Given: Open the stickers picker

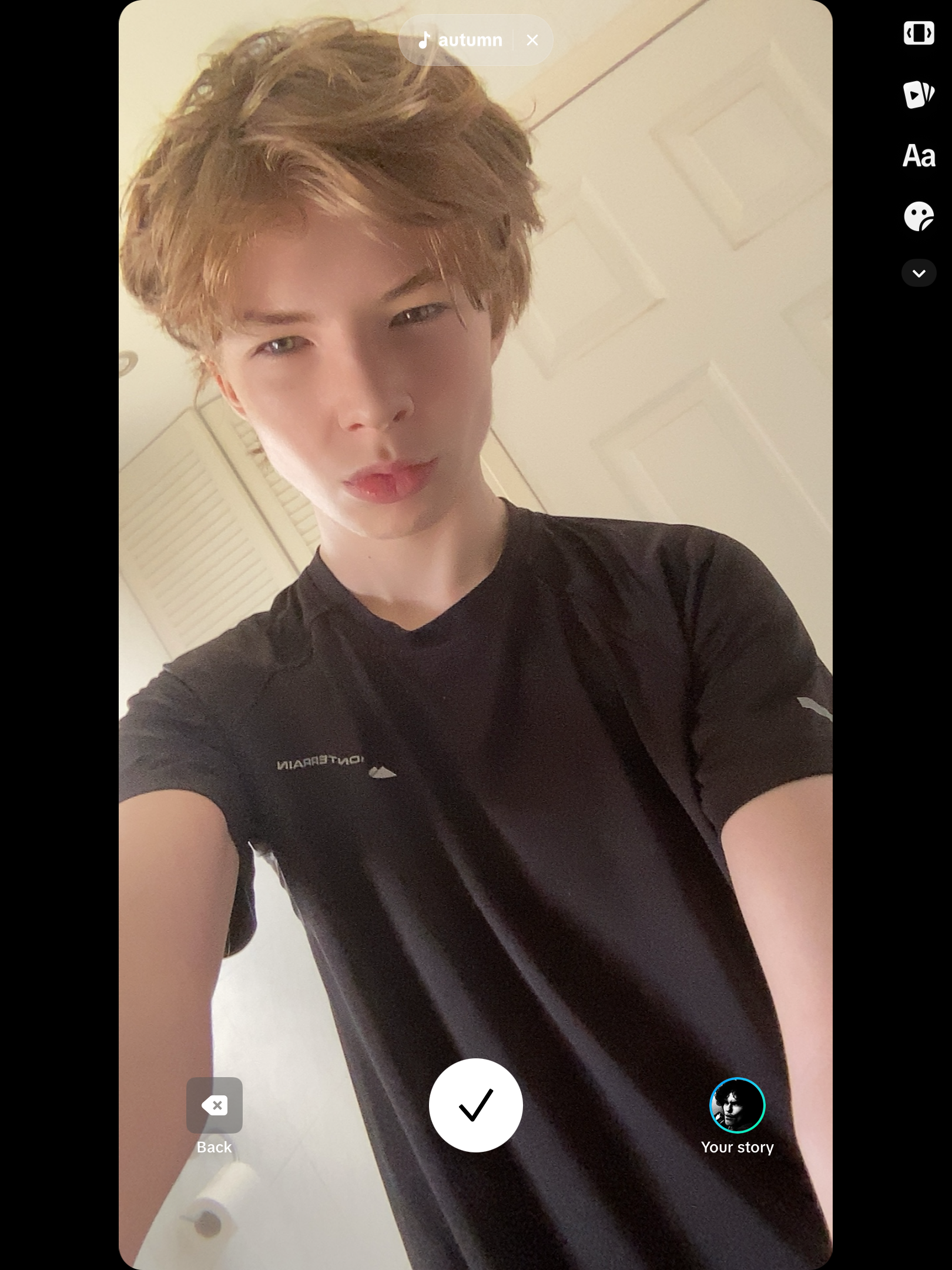Looking at the screenshot, I should pyautogui.click(x=919, y=216).
